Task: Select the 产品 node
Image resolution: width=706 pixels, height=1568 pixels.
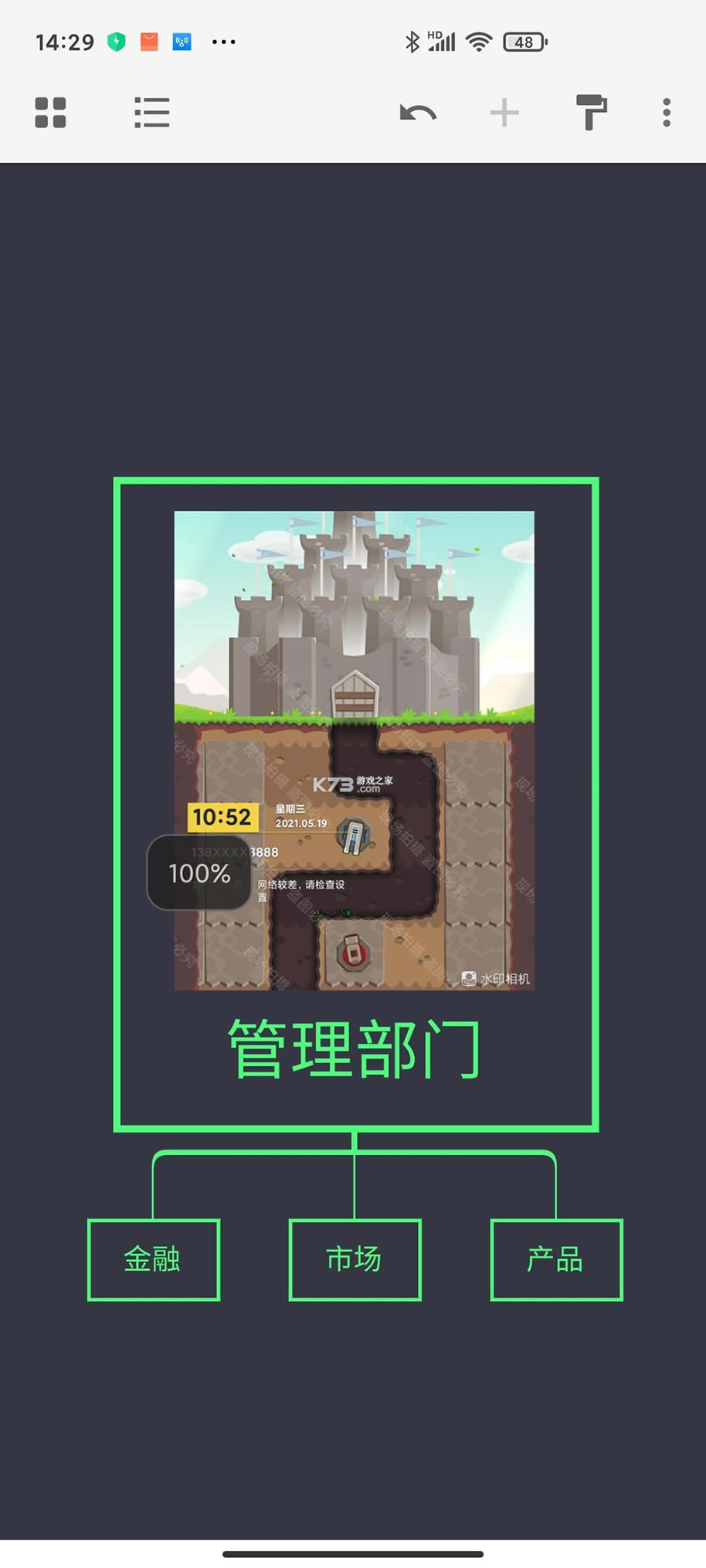Action: pyautogui.click(x=556, y=1259)
